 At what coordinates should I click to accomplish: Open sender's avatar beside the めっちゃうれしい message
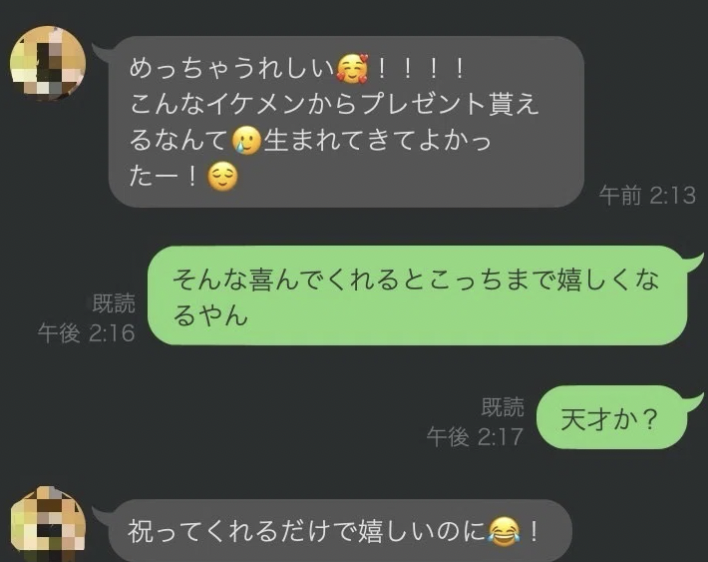point(47,62)
